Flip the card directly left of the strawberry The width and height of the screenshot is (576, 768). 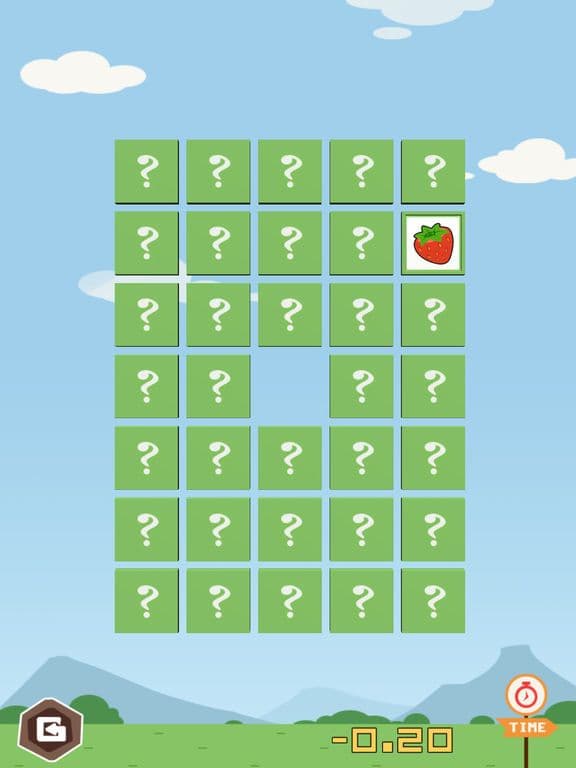(361, 243)
